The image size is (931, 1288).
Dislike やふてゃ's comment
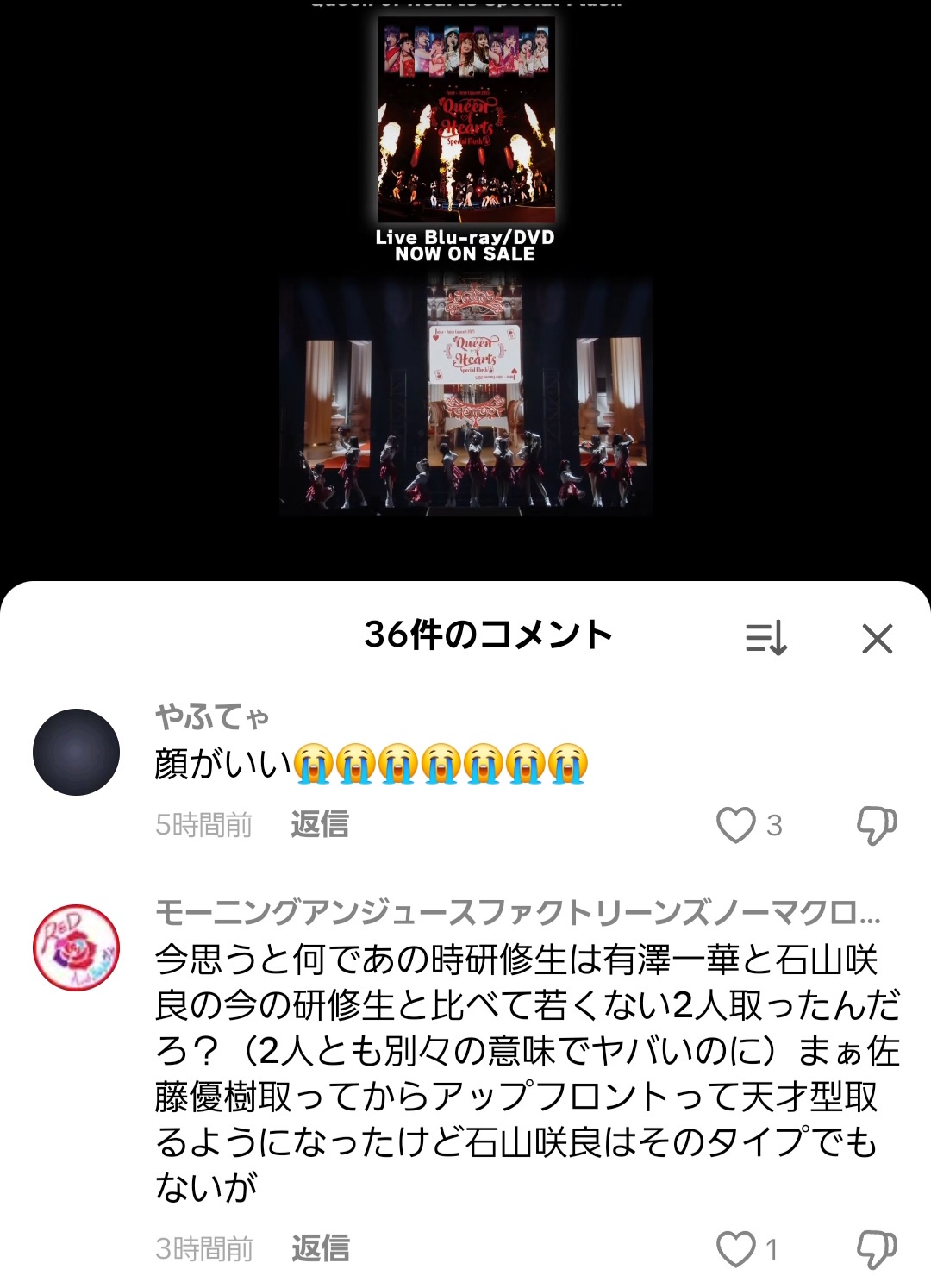[876, 825]
